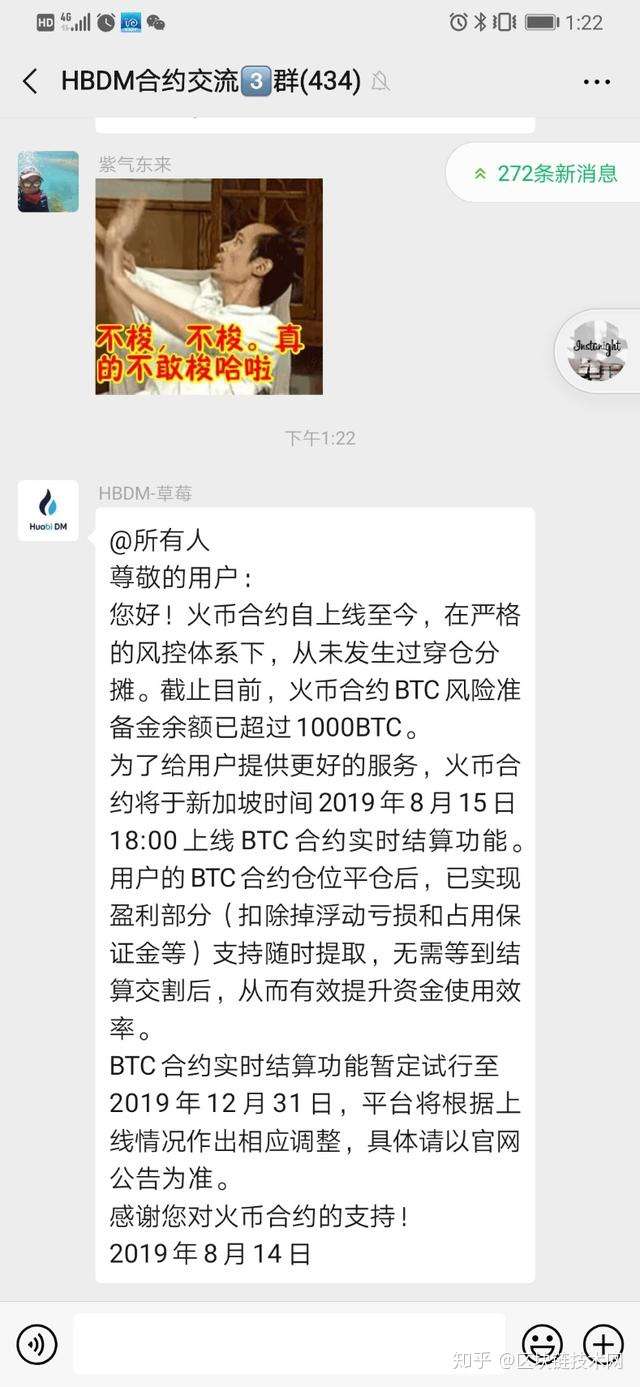Switch to voice message input
The image size is (640, 1387).
[x=37, y=1343]
